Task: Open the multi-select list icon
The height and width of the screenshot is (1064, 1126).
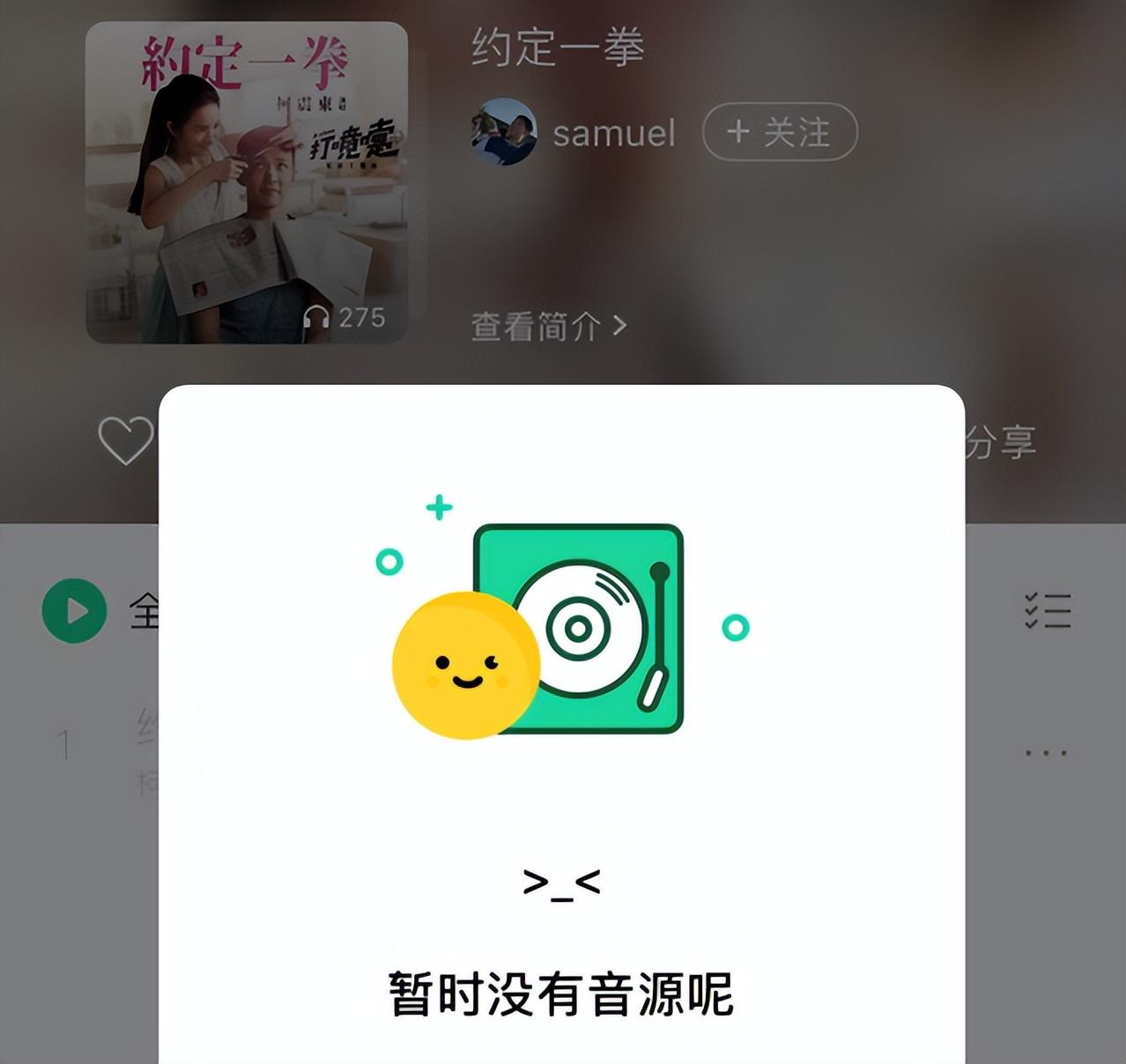Action: (1048, 610)
